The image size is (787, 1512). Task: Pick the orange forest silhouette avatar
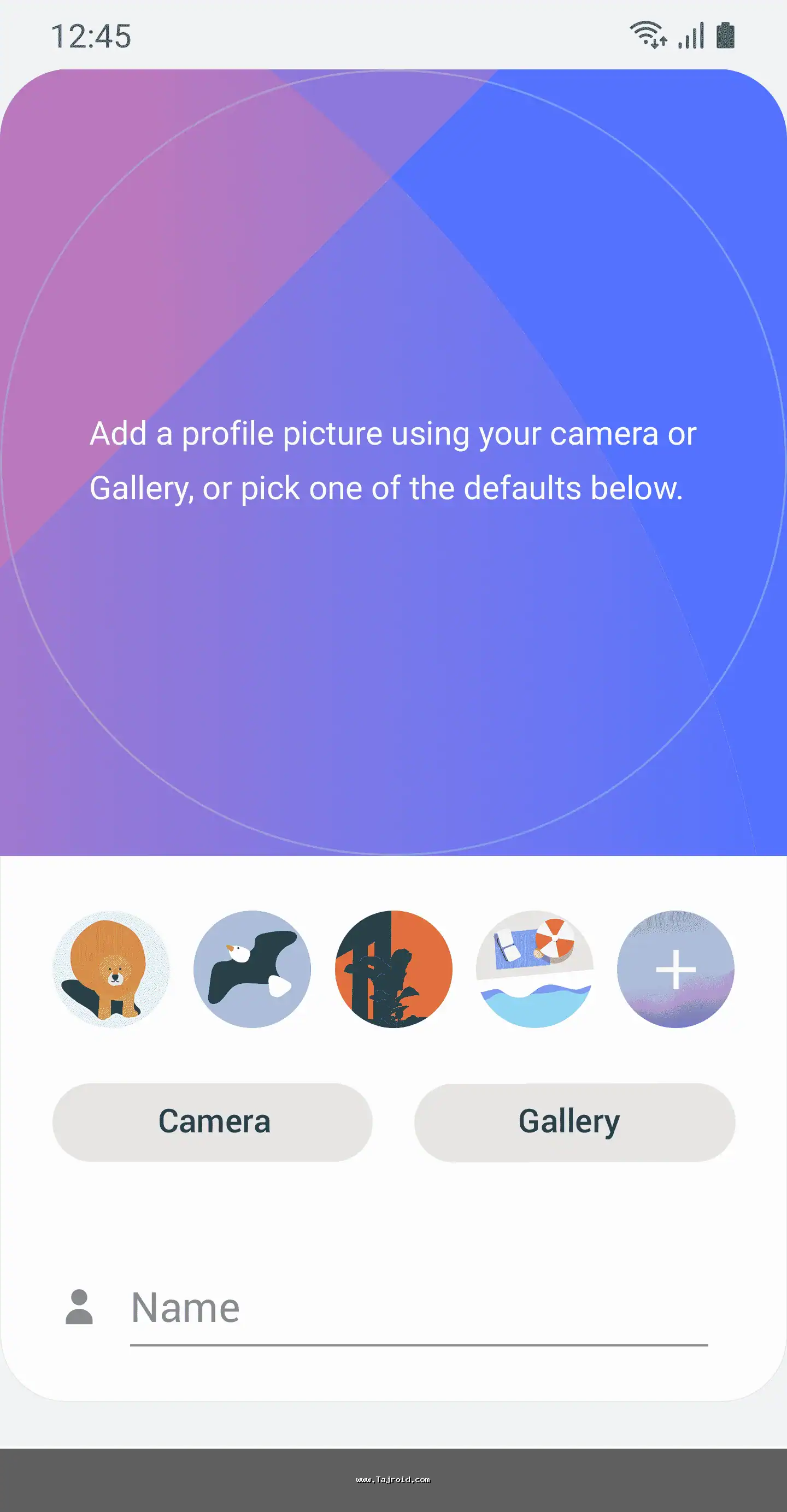393,968
